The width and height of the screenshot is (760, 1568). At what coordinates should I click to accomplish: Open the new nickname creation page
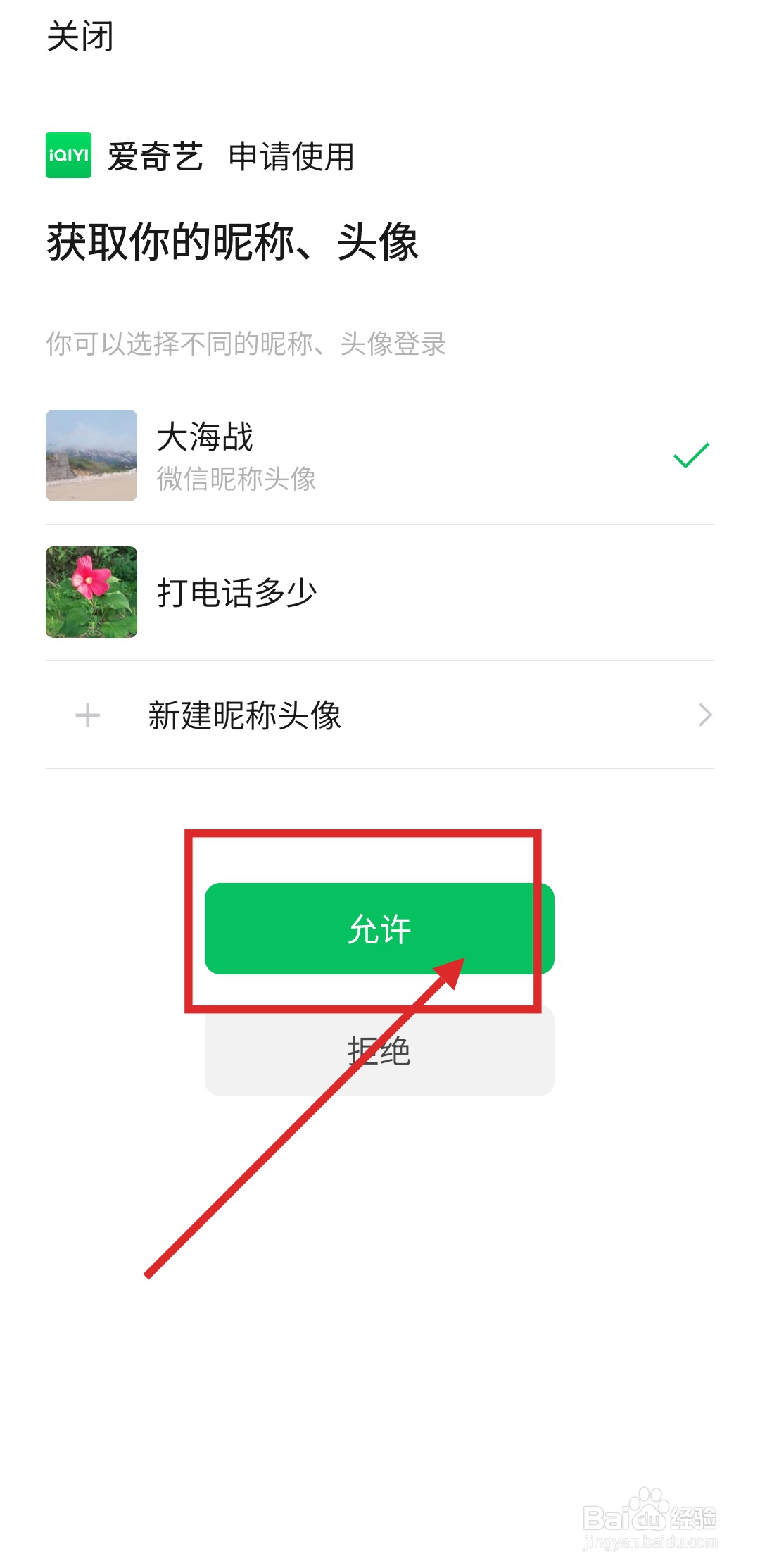click(245, 715)
